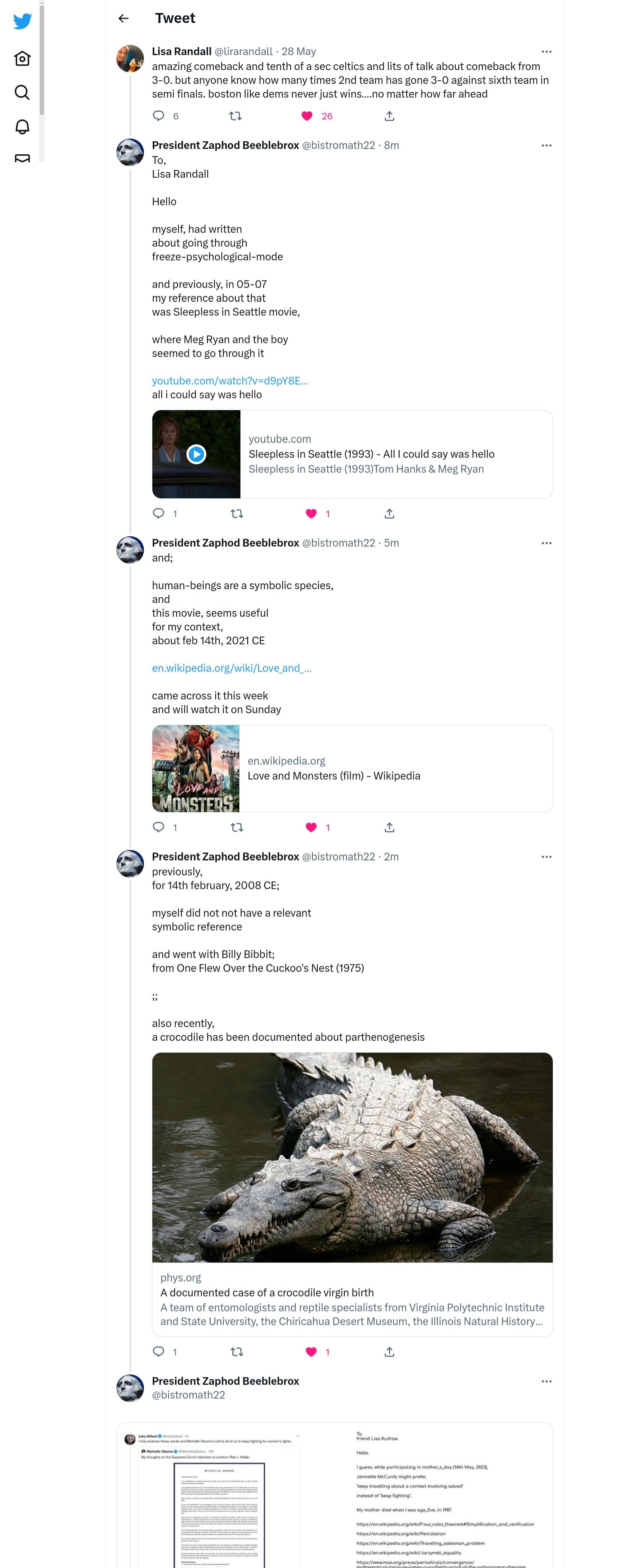Image resolution: width=619 pixels, height=1568 pixels.
Task: Open the Home tab in sidebar
Action: (23, 59)
